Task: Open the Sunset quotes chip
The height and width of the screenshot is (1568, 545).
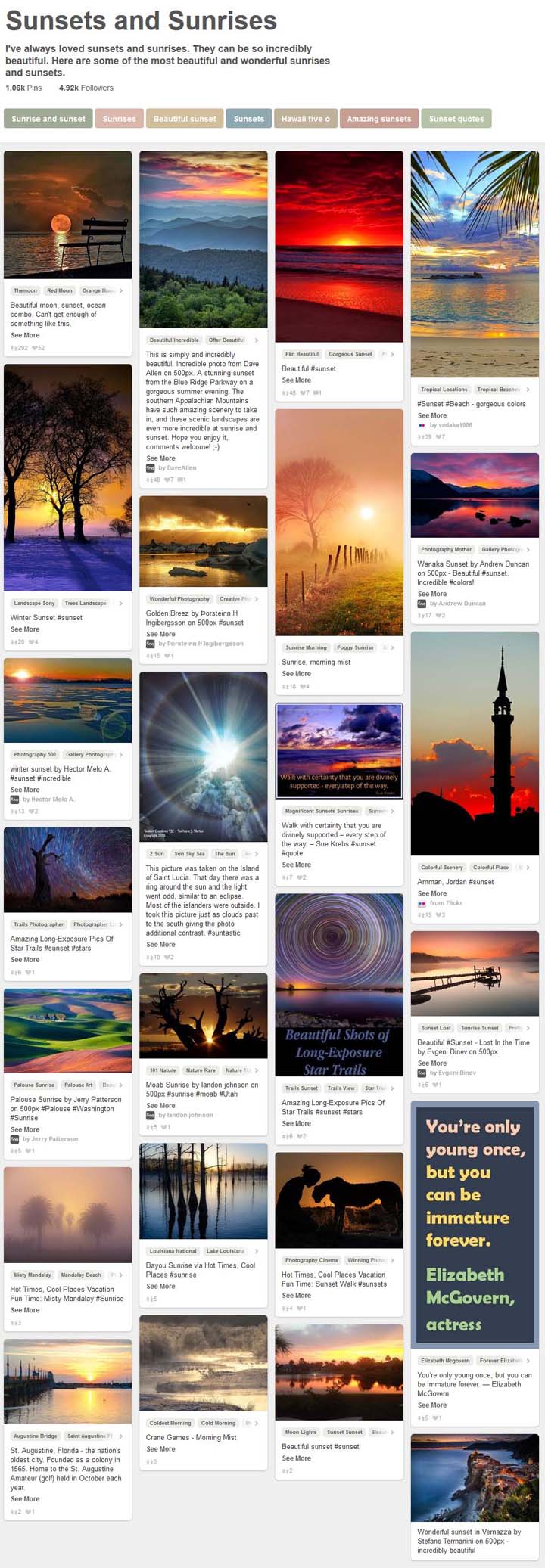Action: (x=456, y=119)
